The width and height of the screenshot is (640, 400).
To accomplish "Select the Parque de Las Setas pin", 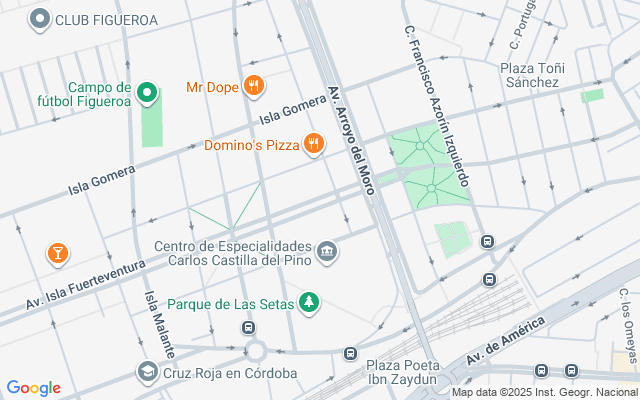I will pos(310,301).
